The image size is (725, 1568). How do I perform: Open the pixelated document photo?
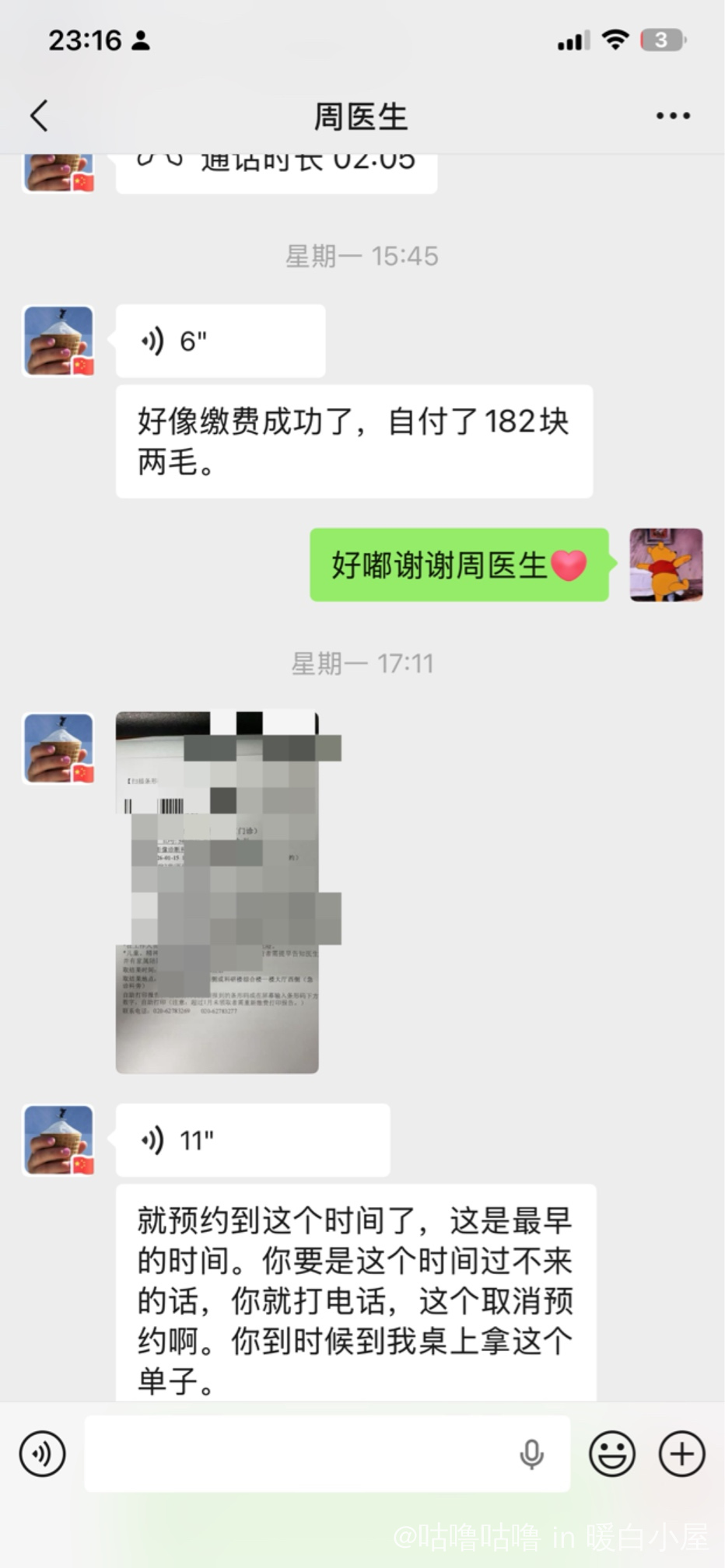[218, 892]
